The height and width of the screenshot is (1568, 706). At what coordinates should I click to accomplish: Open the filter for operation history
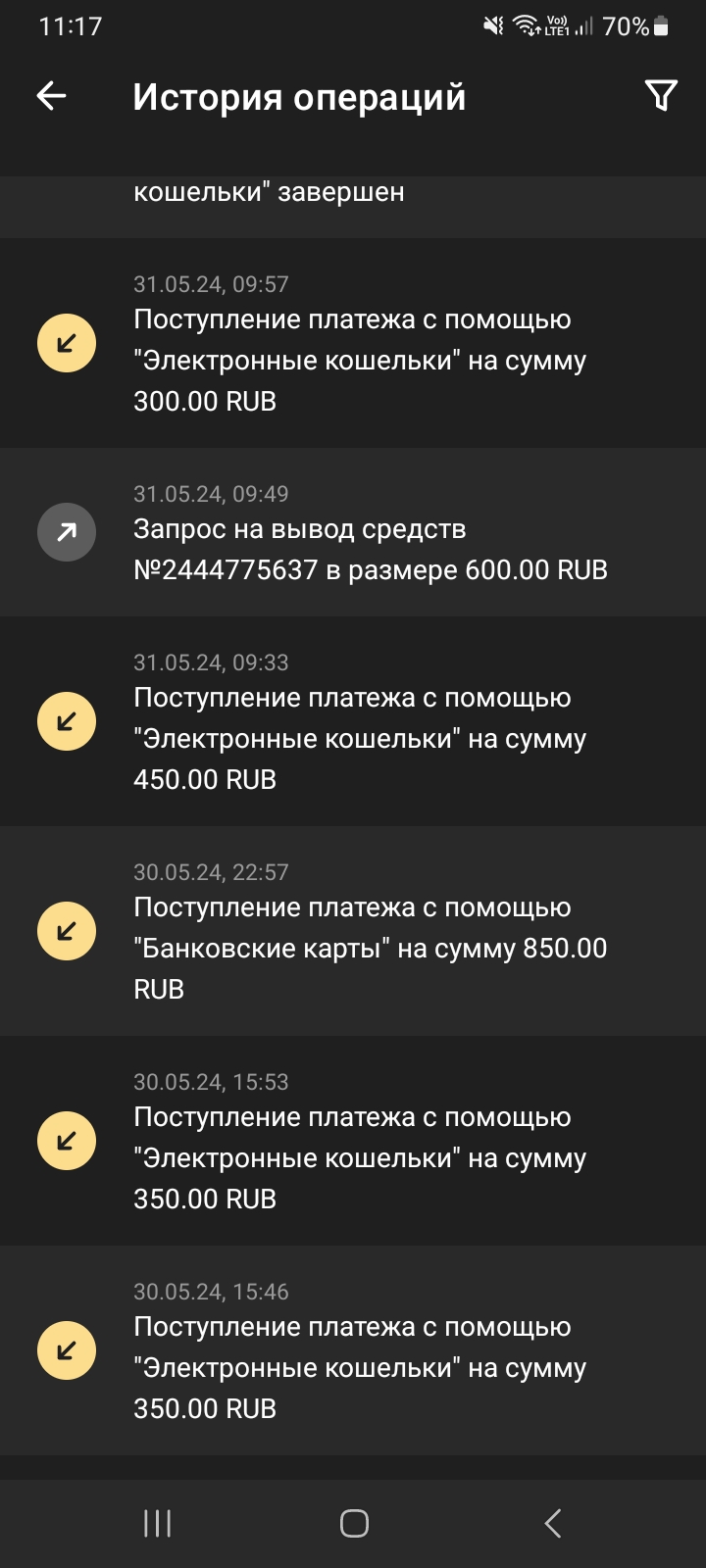pyautogui.click(x=661, y=96)
